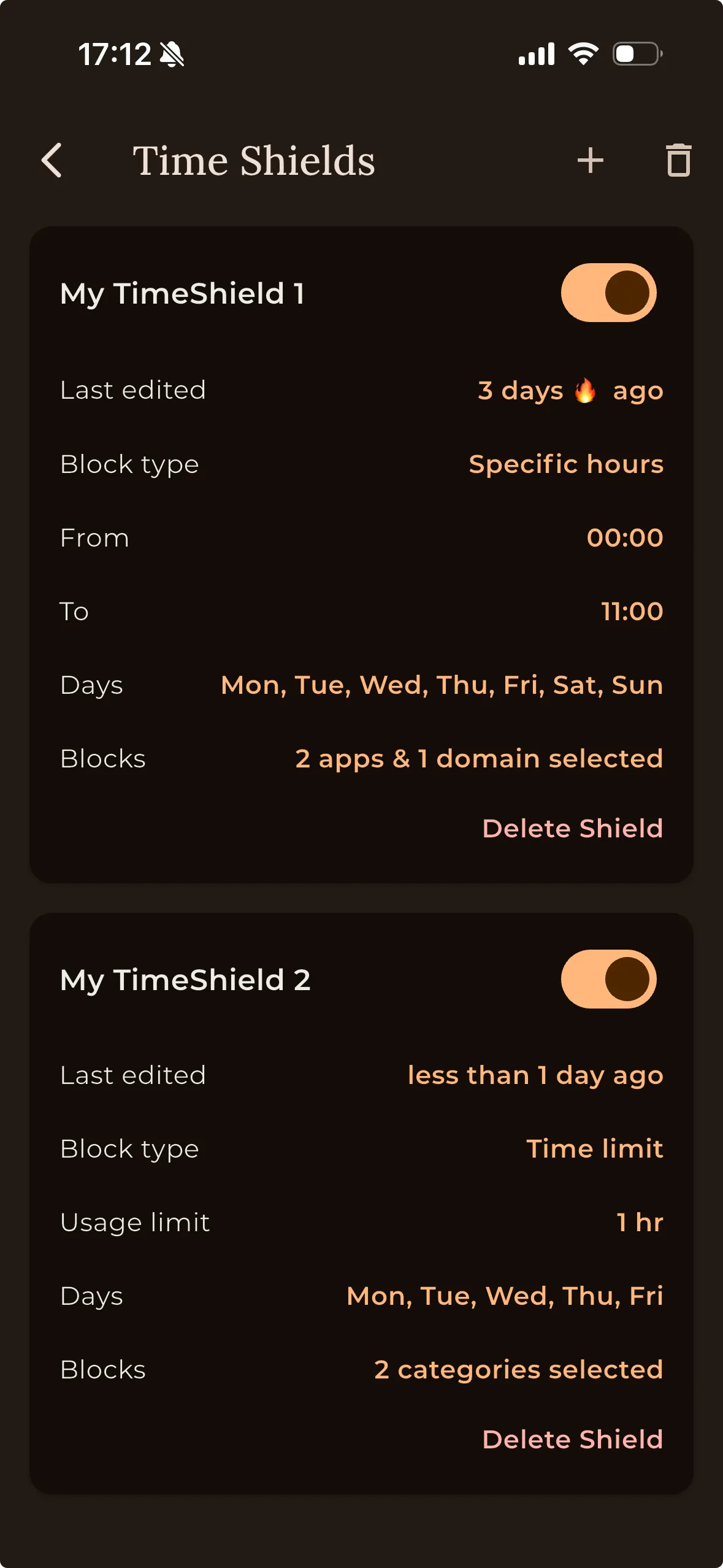Tap the back arrow to leave Time Shields
Image resolution: width=723 pixels, height=1568 pixels.
coord(52,161)
